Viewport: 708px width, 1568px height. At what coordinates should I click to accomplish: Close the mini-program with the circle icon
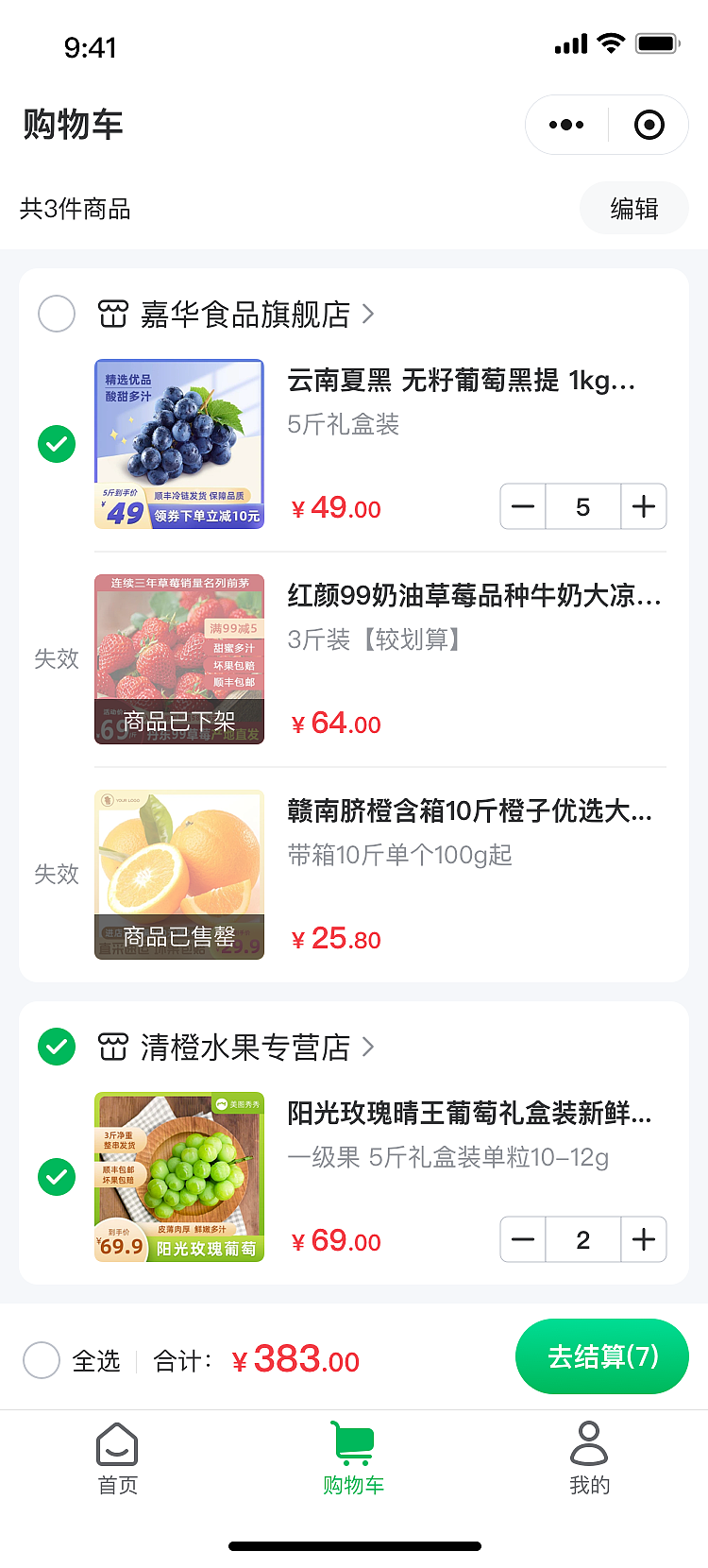(649, 125)
